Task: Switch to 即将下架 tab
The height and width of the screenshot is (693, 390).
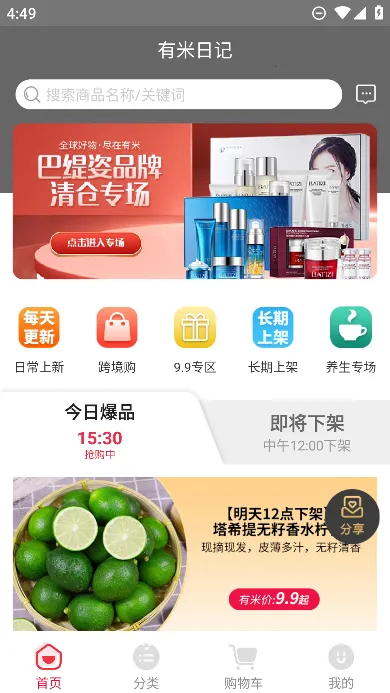Action: point(307,432)
